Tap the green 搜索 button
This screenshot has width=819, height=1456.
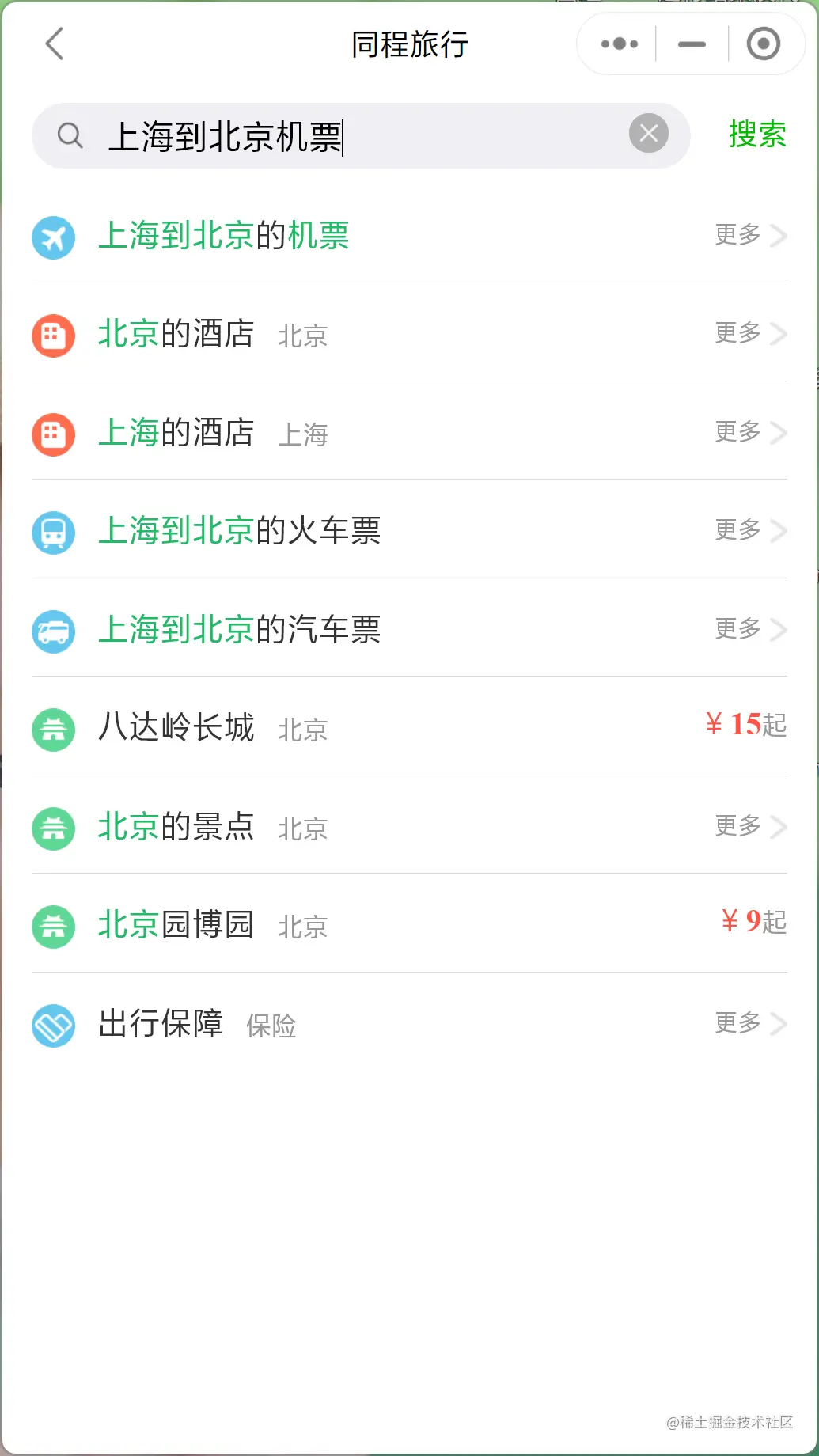pos(756,135)
